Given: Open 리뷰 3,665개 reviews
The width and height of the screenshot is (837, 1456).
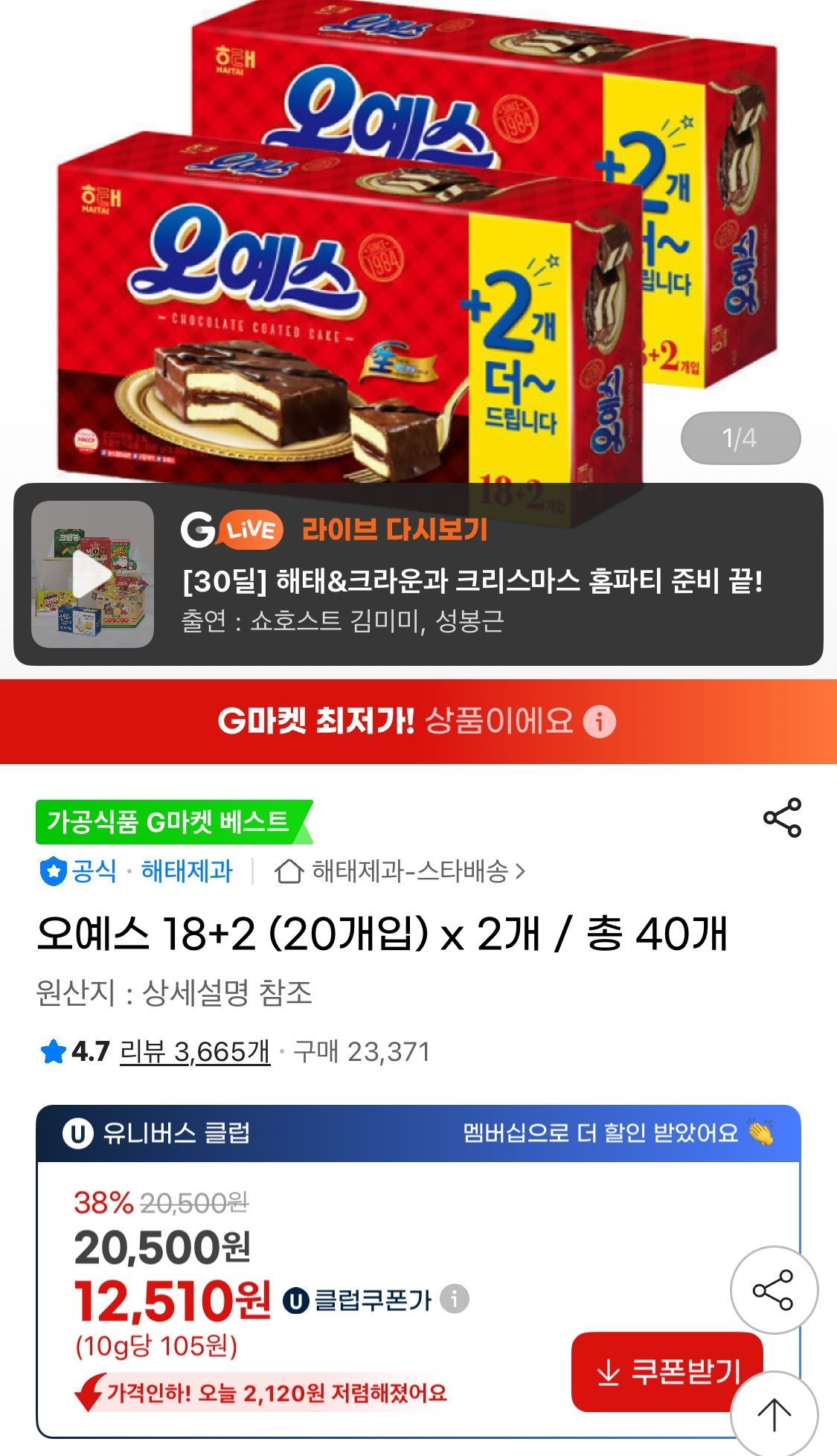Looking at the screenshot, I should pos(195,1051).
